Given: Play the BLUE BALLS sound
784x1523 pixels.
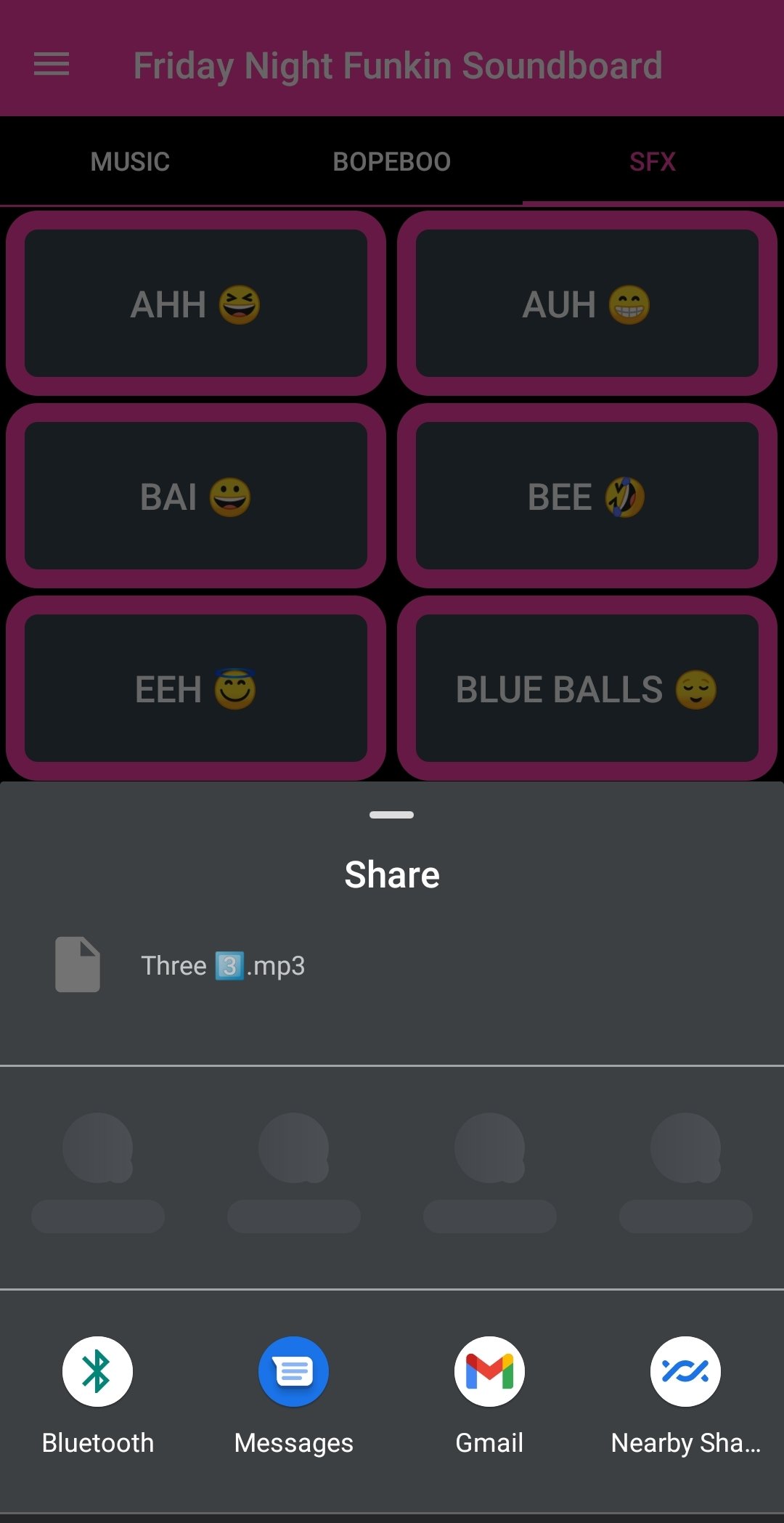Looking at the screenshot, I should pyautogui.click(x=587, y=689).
